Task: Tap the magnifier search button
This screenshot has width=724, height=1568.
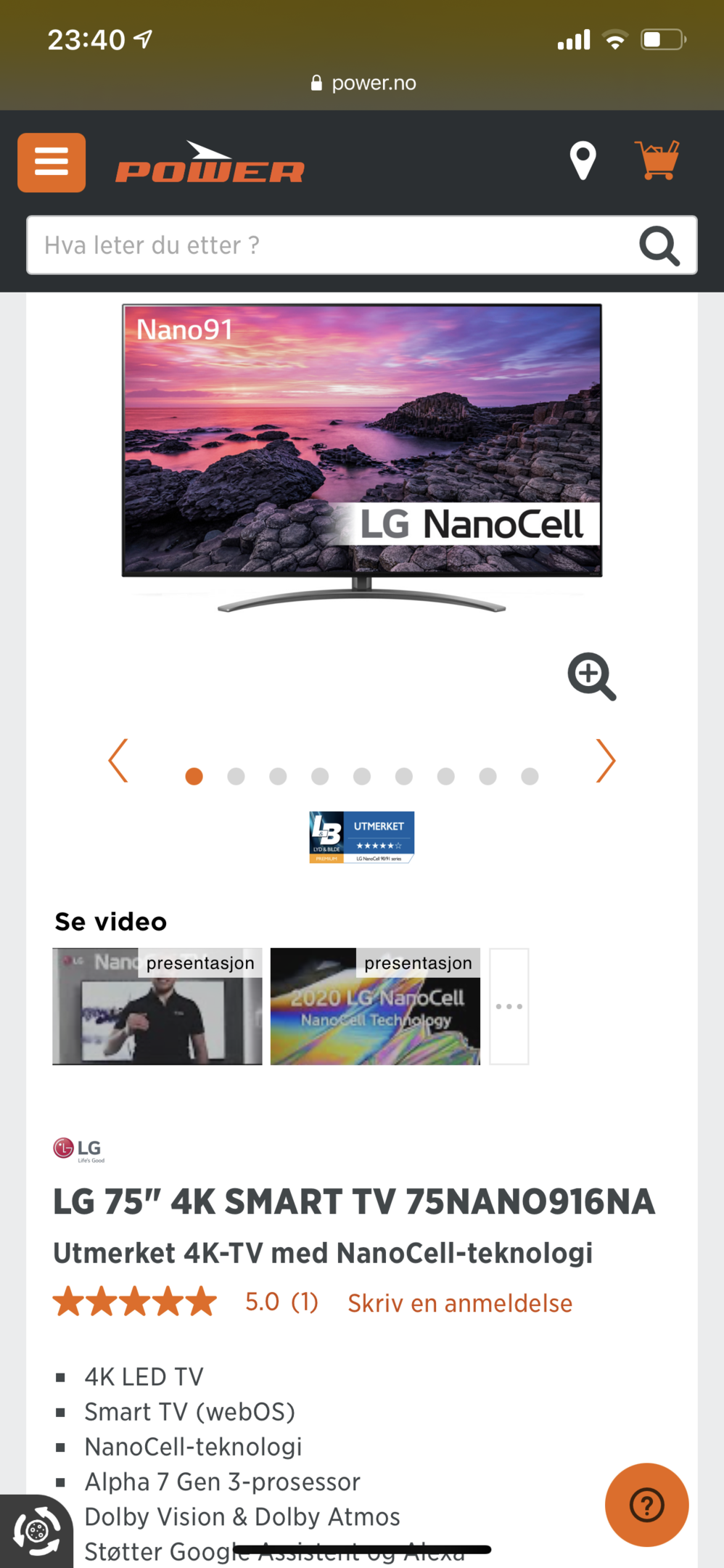Action: 659,246
